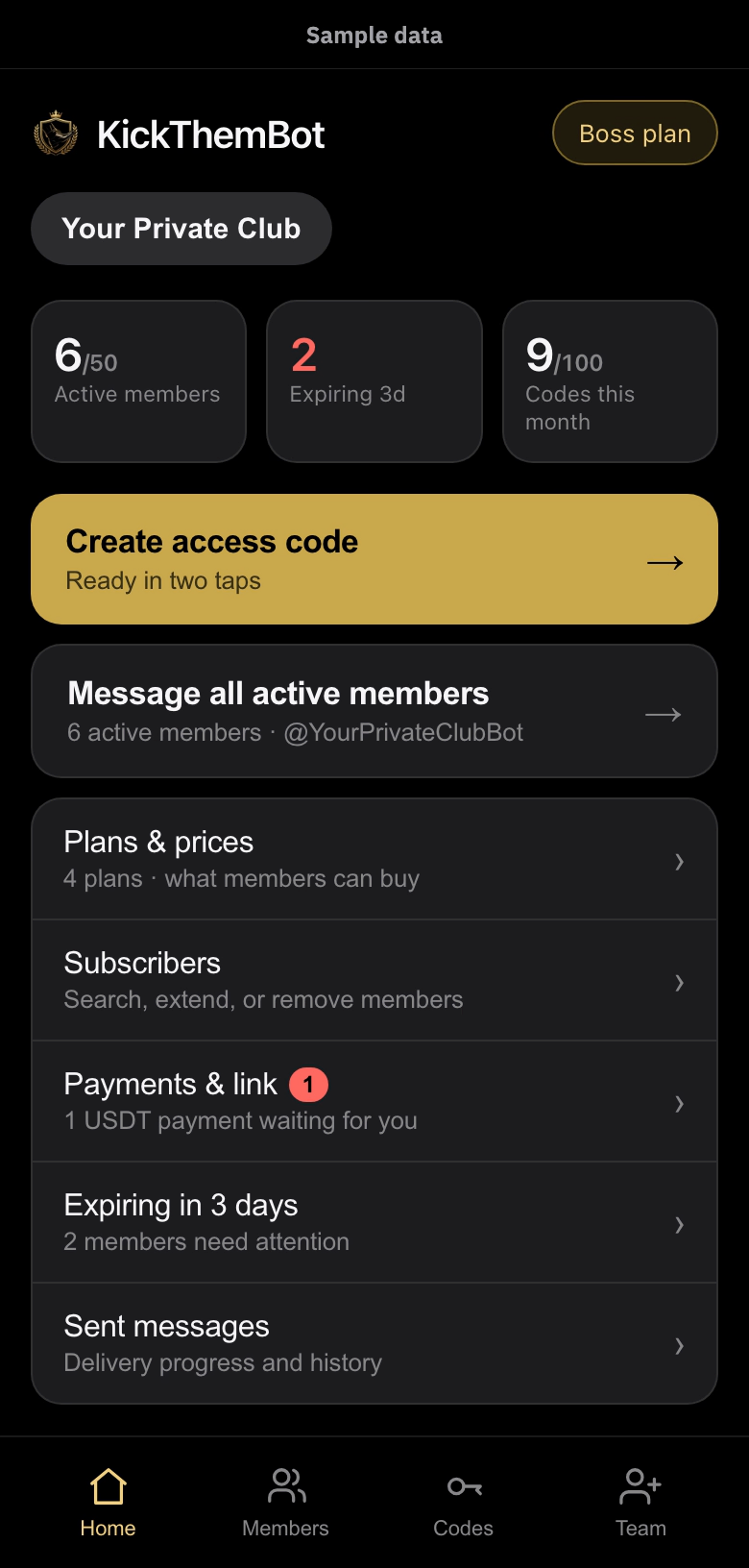Screen dimensions: 749x1568
Task: Go to the Team tab
Action: point(640,1503)
